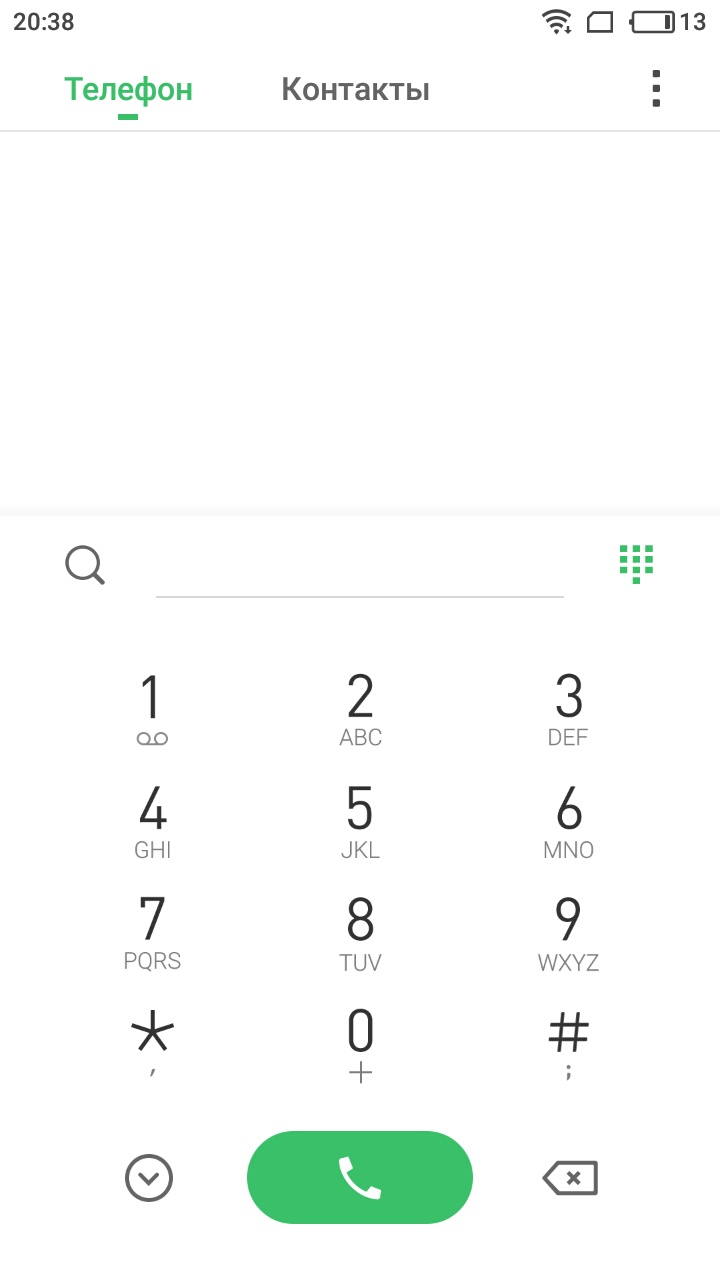
Task: Tap the 4 GHI key
Action: tap(152, 822)
